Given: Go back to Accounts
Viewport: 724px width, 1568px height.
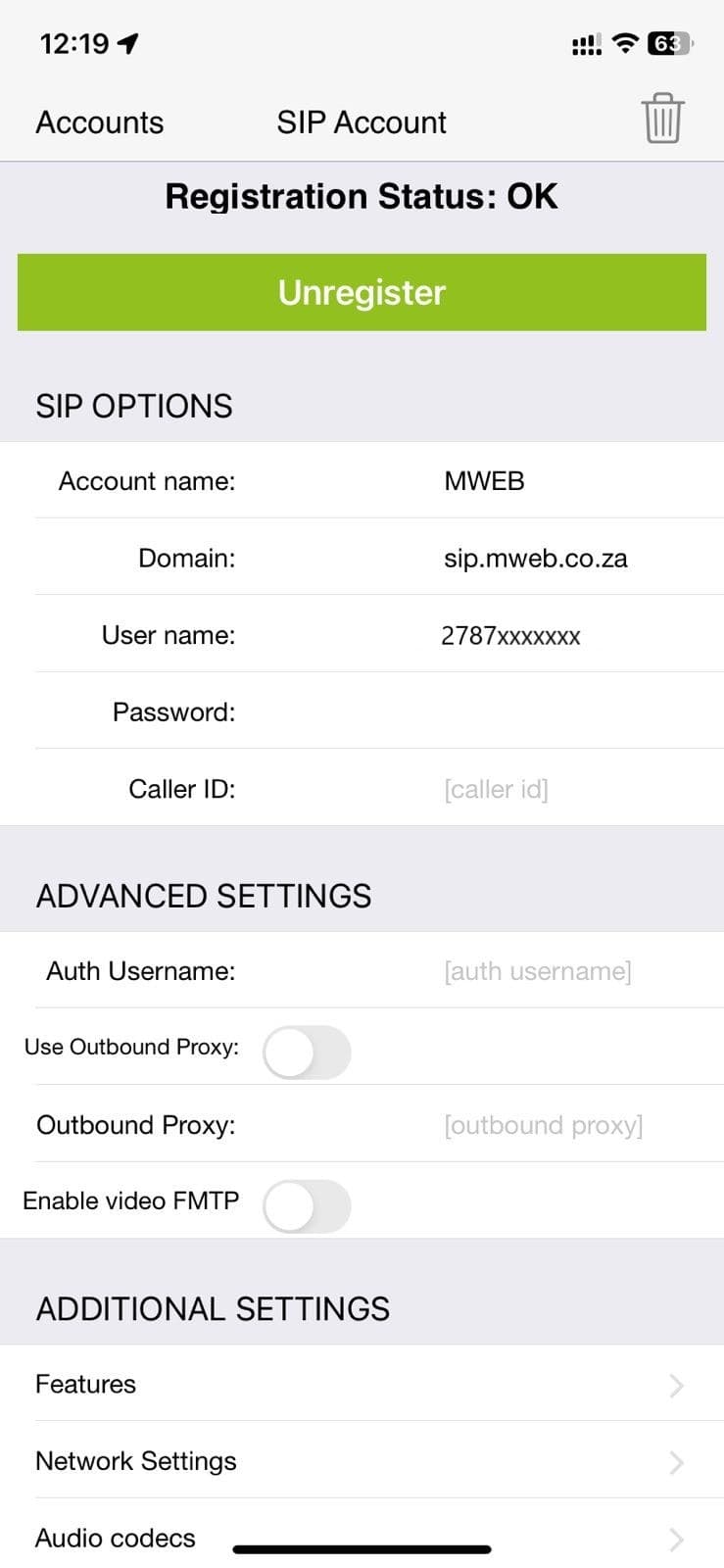Looking at the screenshot, I should (100, 122).
